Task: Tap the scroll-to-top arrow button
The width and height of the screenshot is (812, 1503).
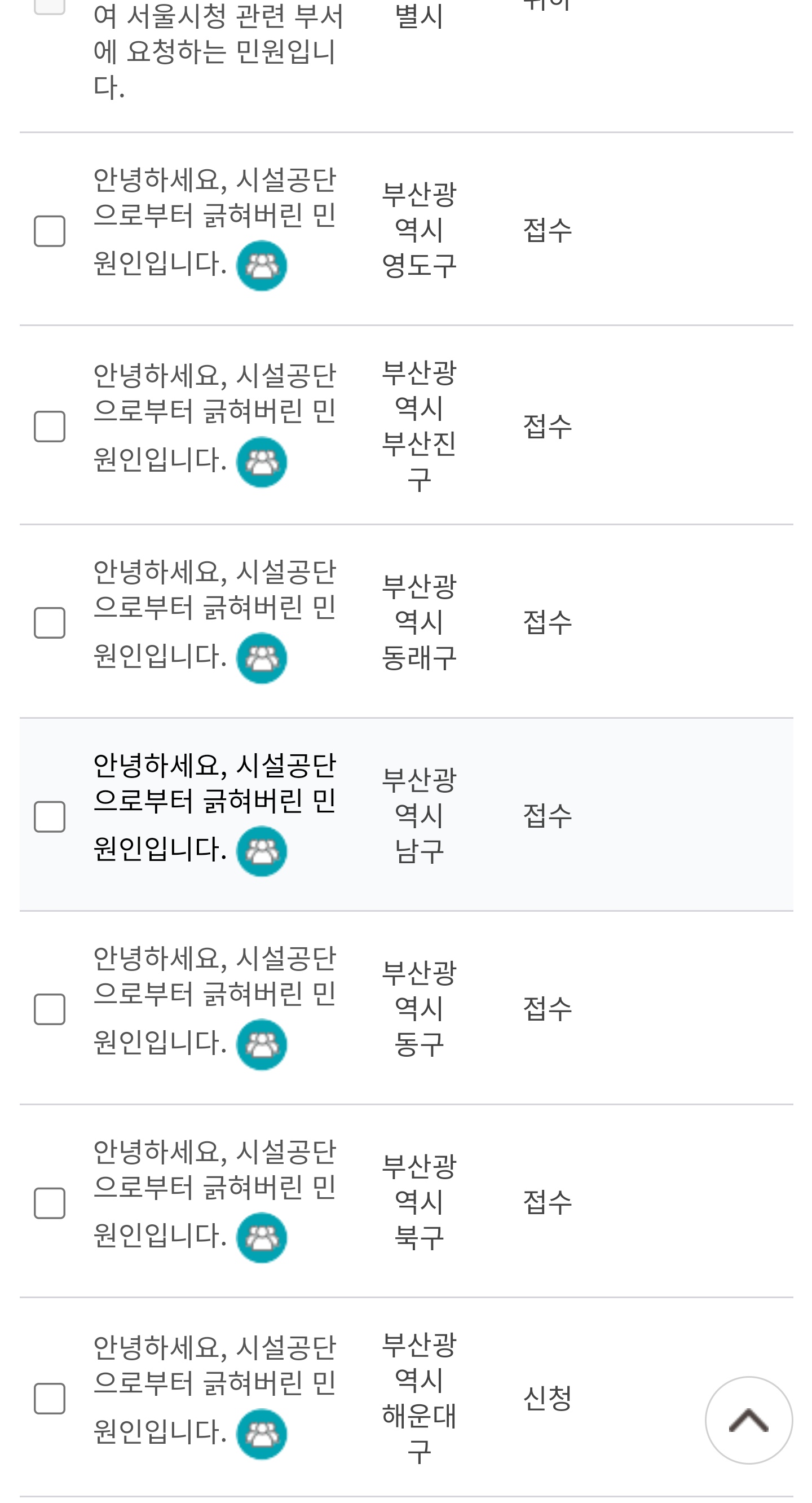Action: tap(749, 1420)
